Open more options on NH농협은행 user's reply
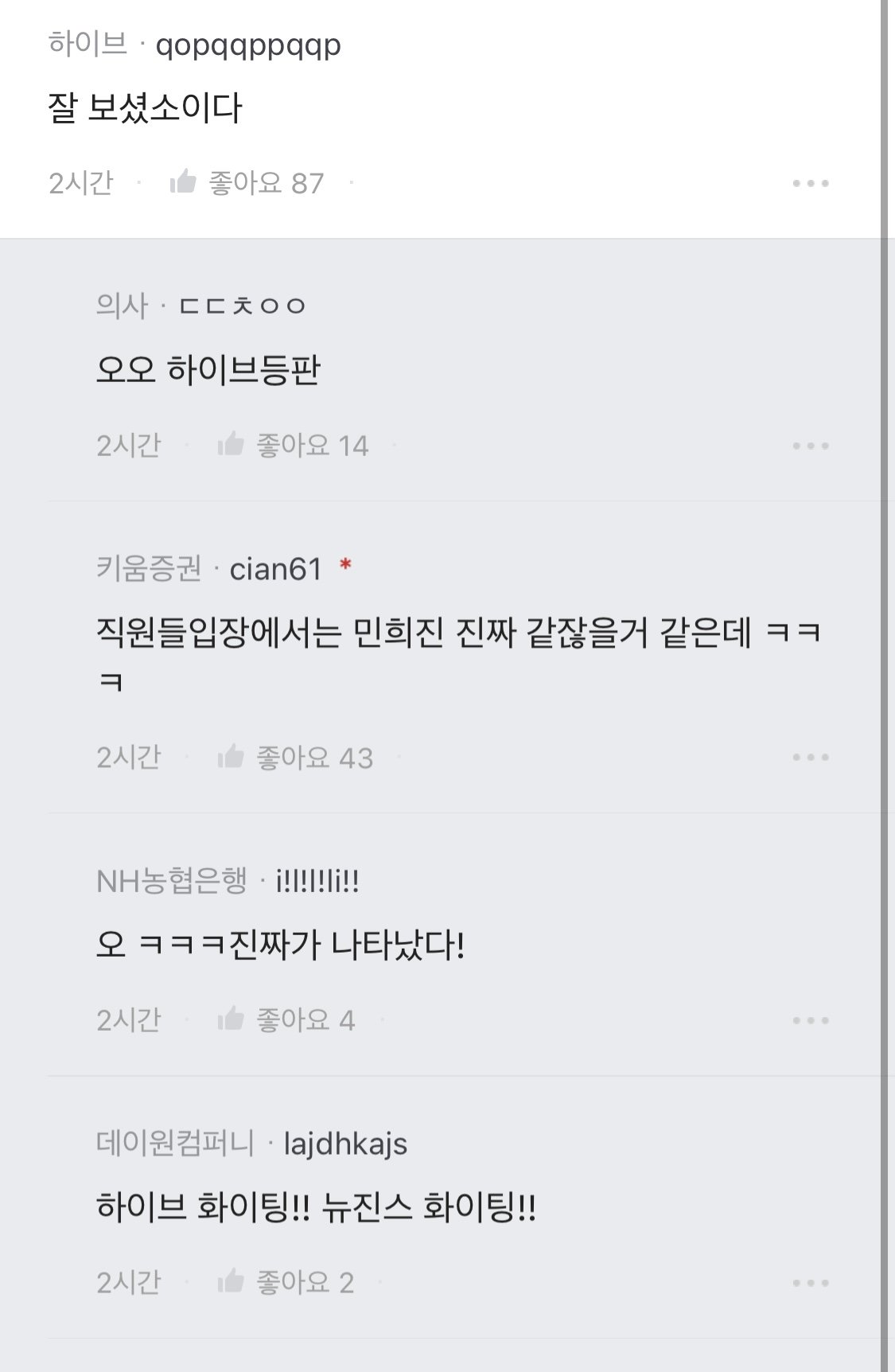895x1372 pixels. [x=811, y=1020]
